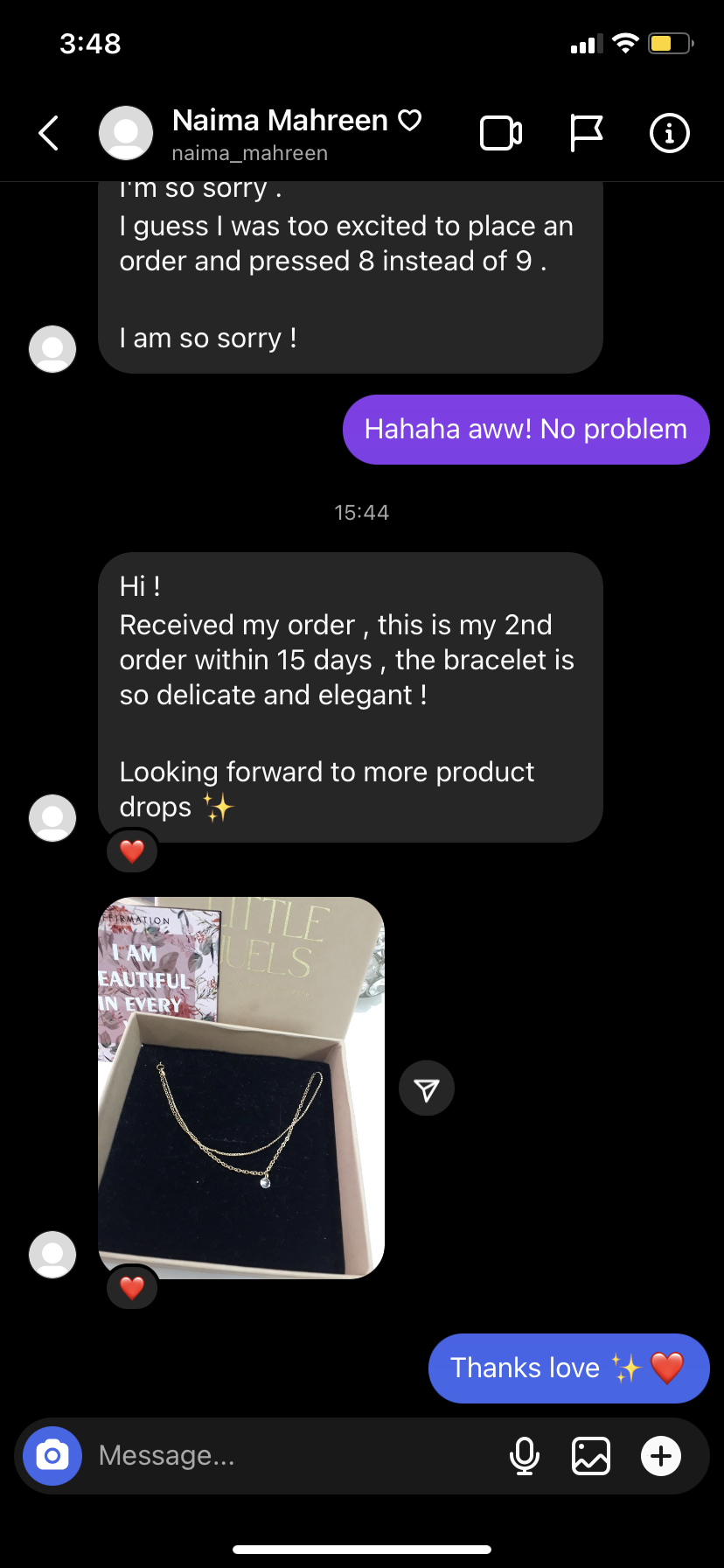
Task: Open more attachment options plus button
Action: pos(661,1456)
